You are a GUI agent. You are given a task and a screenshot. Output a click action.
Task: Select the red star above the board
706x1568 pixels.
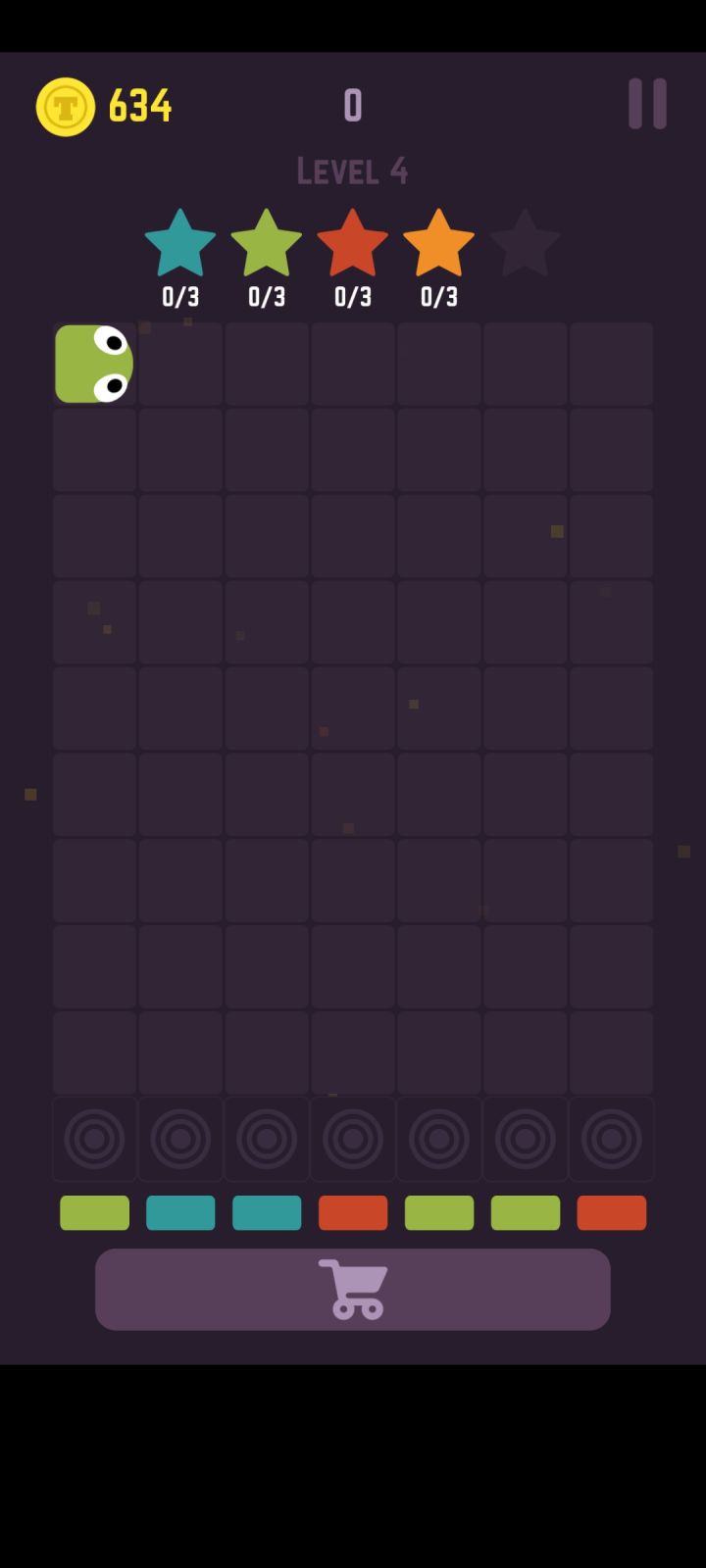point(352,242)
